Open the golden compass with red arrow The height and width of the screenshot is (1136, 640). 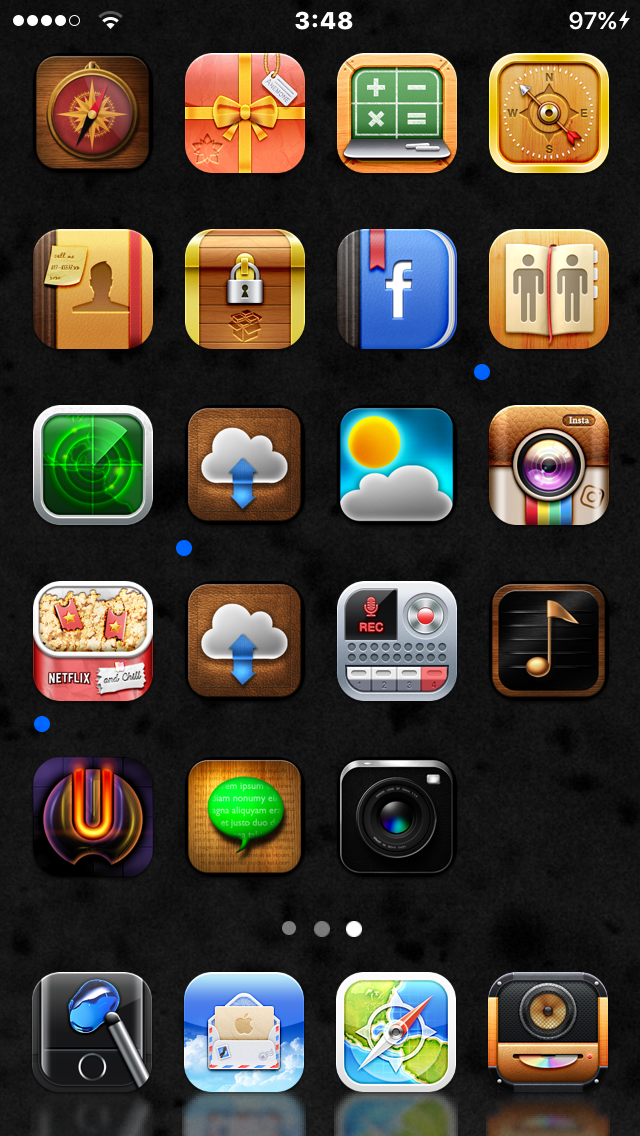pos(548,113)
